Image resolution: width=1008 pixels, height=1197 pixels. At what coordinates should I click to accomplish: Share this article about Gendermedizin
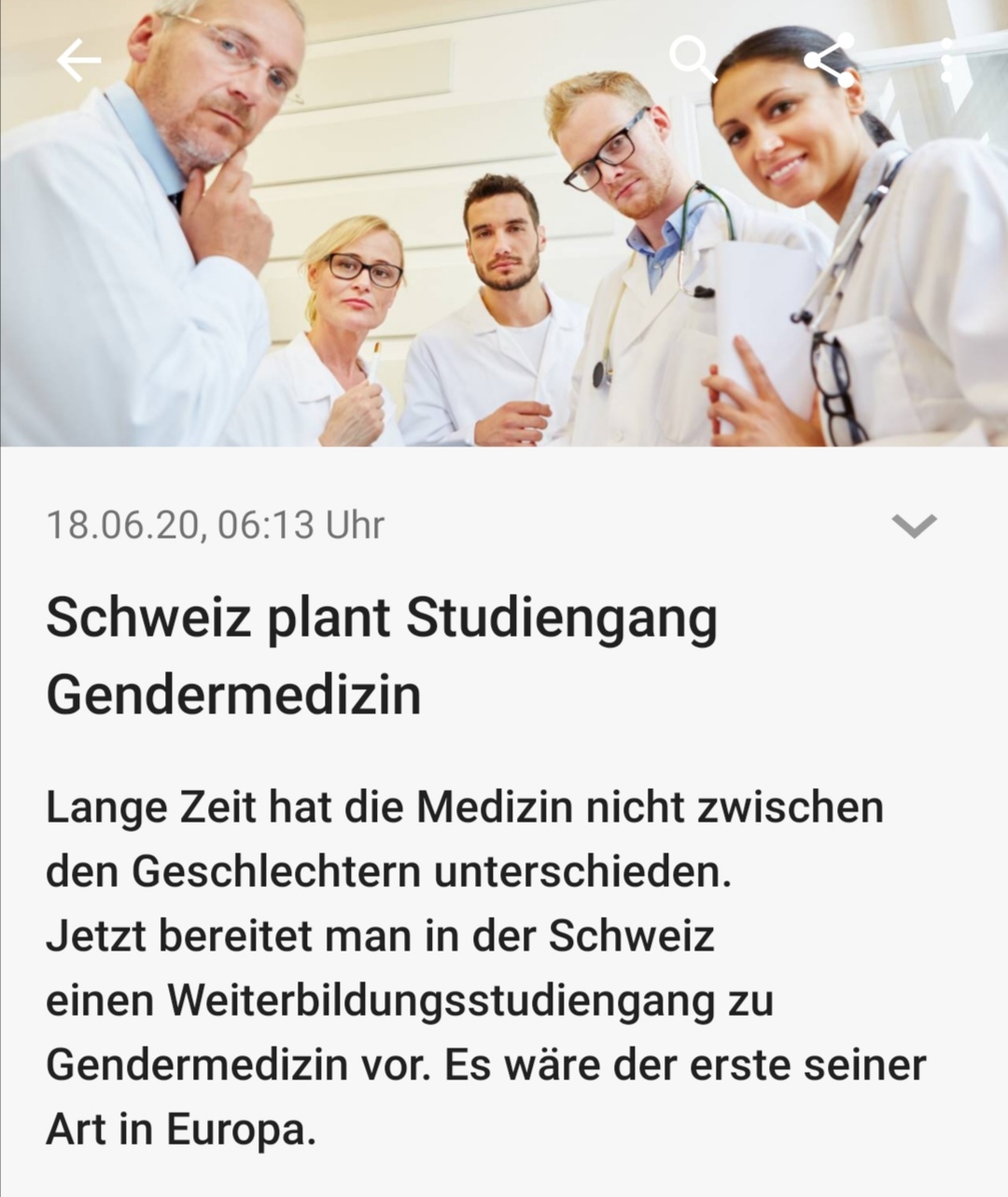[x=830, y=60]
